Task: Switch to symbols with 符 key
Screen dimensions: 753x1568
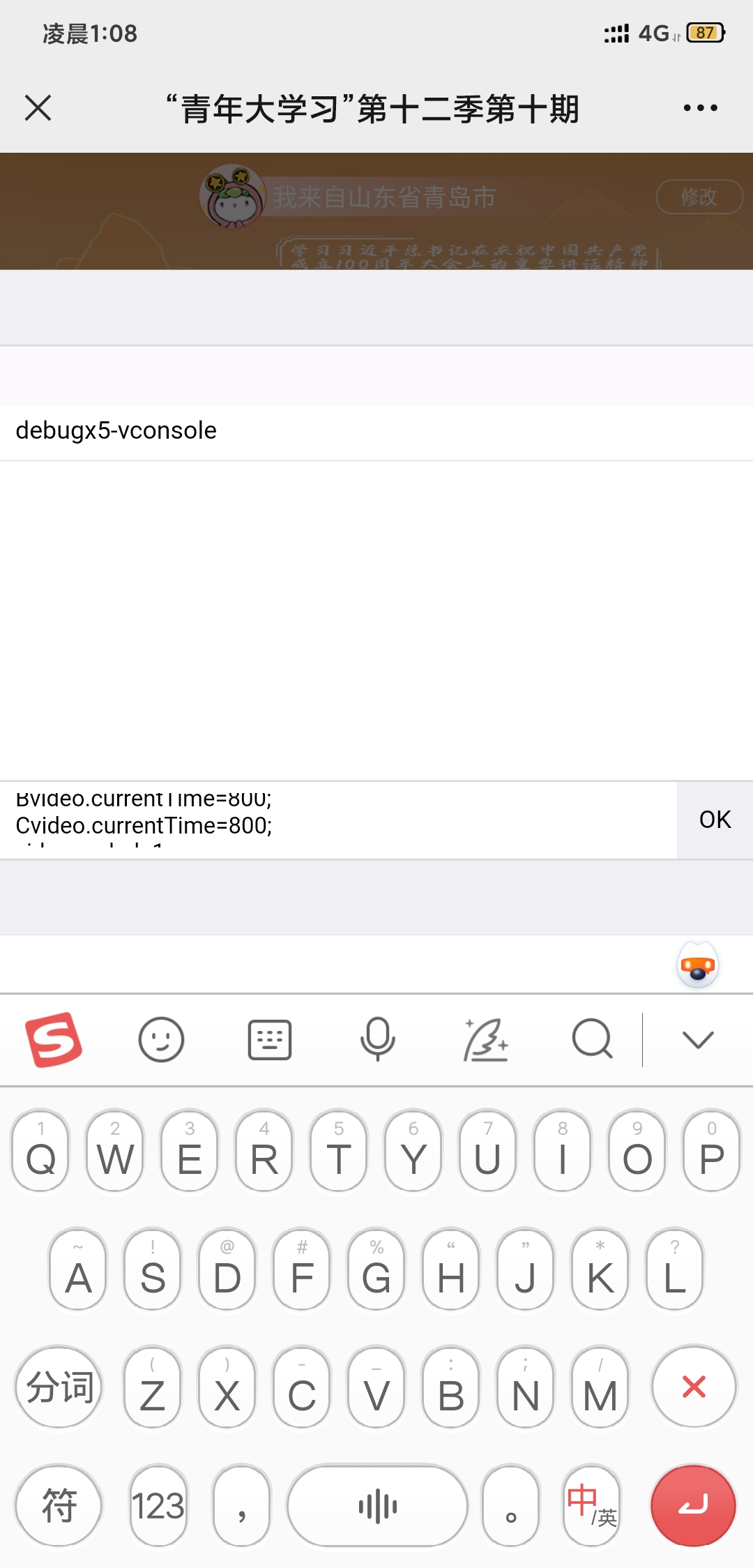Action: 59,1505
